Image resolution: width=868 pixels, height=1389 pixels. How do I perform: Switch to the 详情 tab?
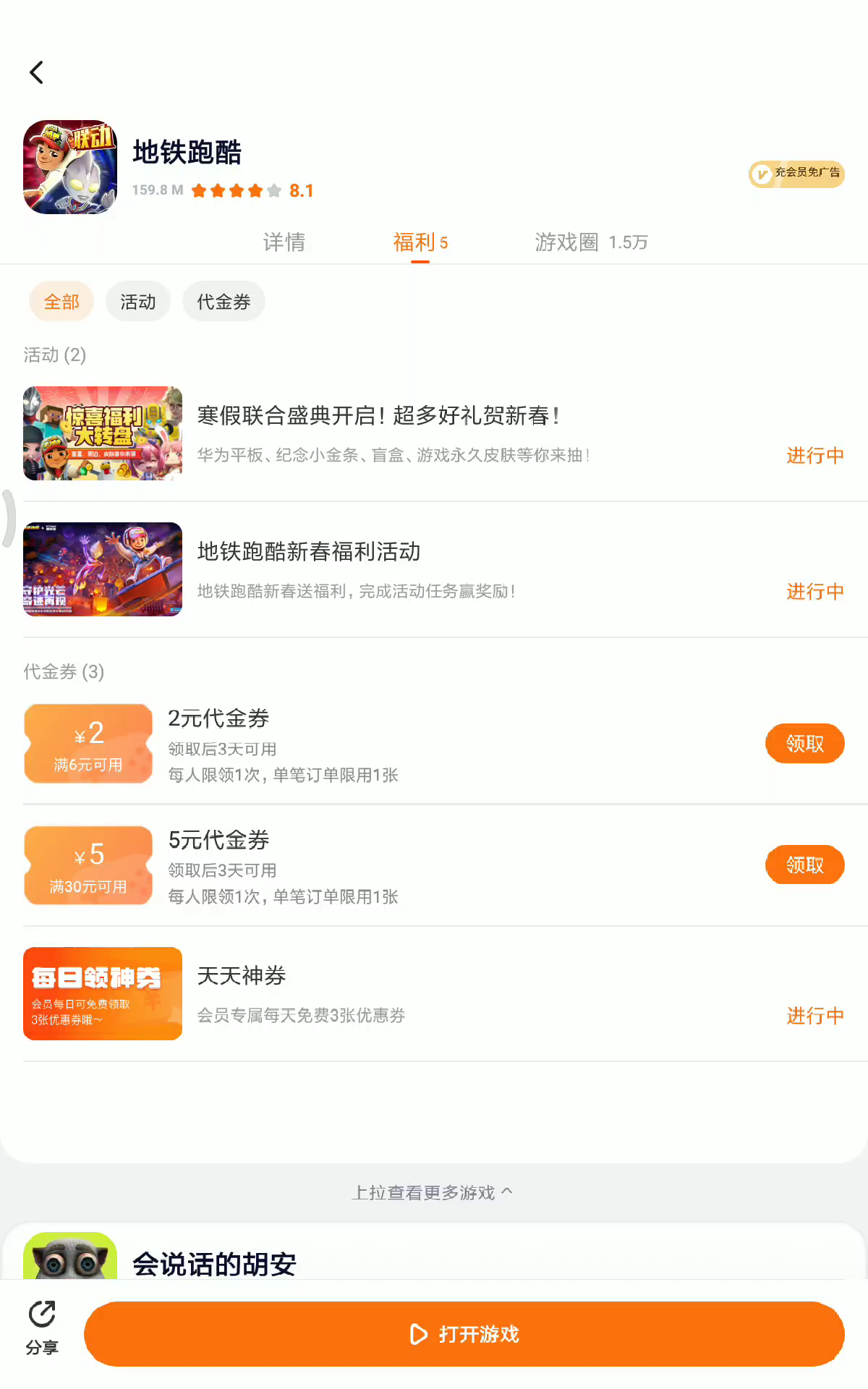point(284,242)
